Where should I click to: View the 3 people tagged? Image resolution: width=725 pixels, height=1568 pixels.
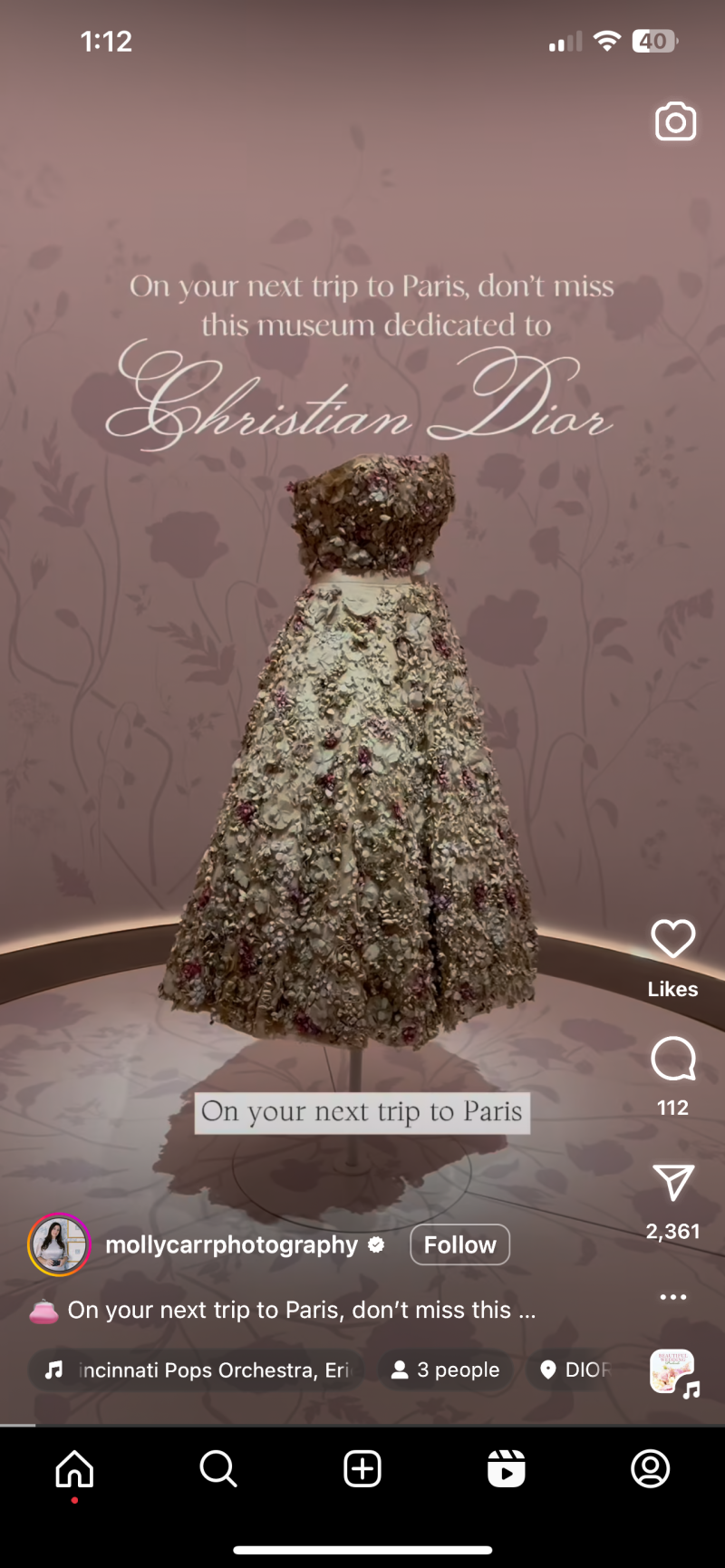[x=446, y=1370]
